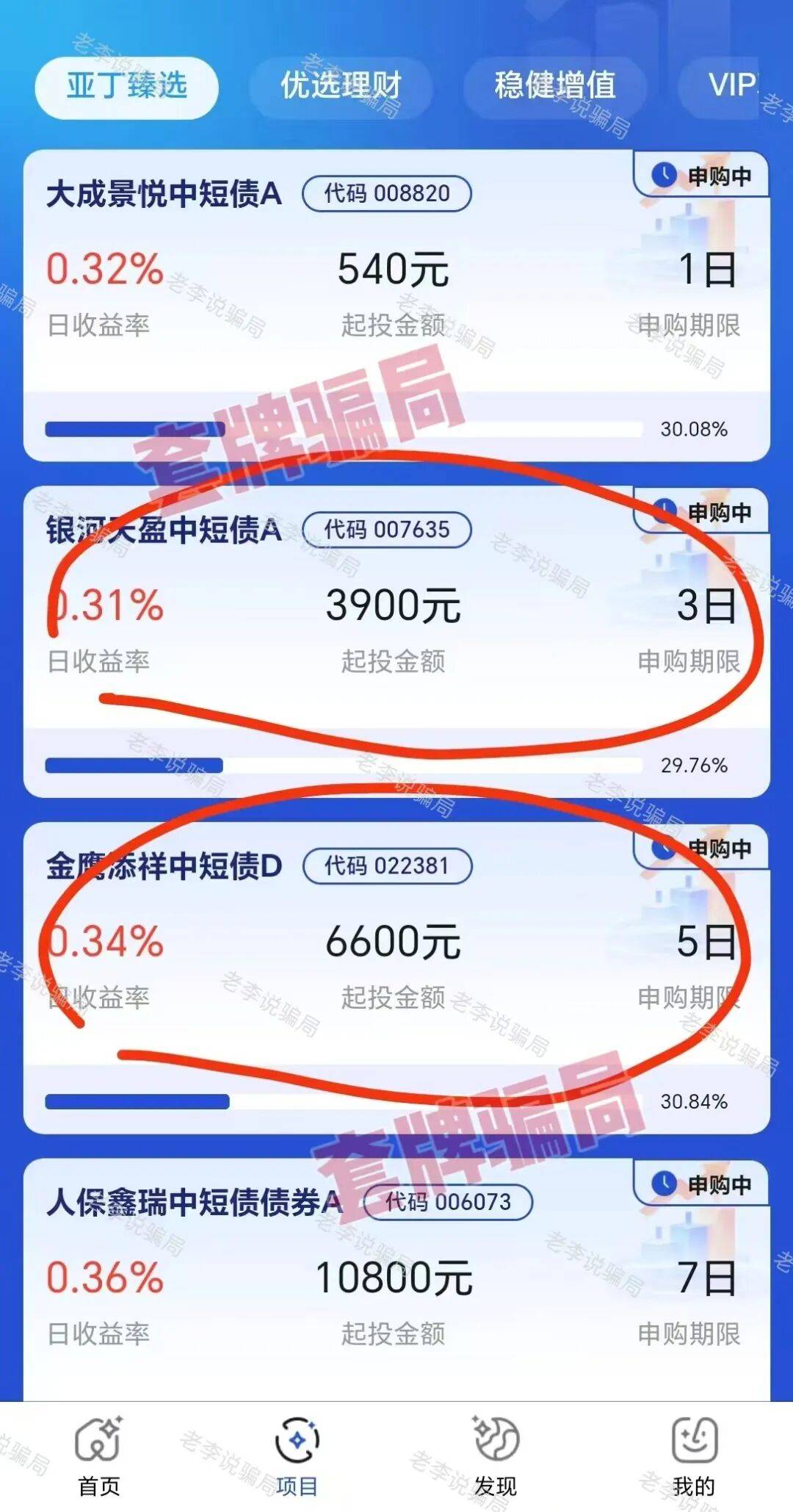Image resolution: width=793 pixels, height=1512 pixels.
Task: Go to the 首页 home tab
Action: coord(99,1456)
